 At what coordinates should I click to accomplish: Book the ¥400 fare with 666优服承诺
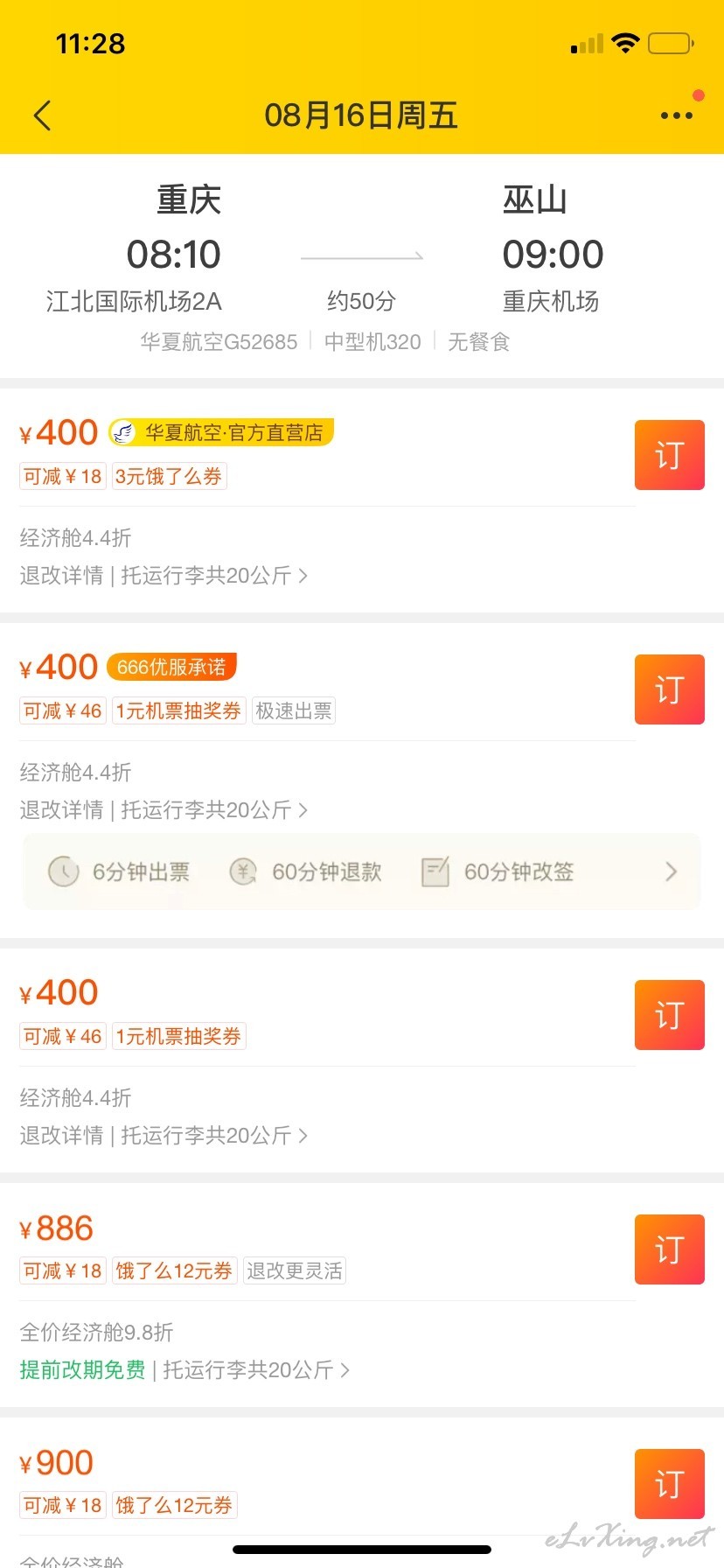coord(669,689)
